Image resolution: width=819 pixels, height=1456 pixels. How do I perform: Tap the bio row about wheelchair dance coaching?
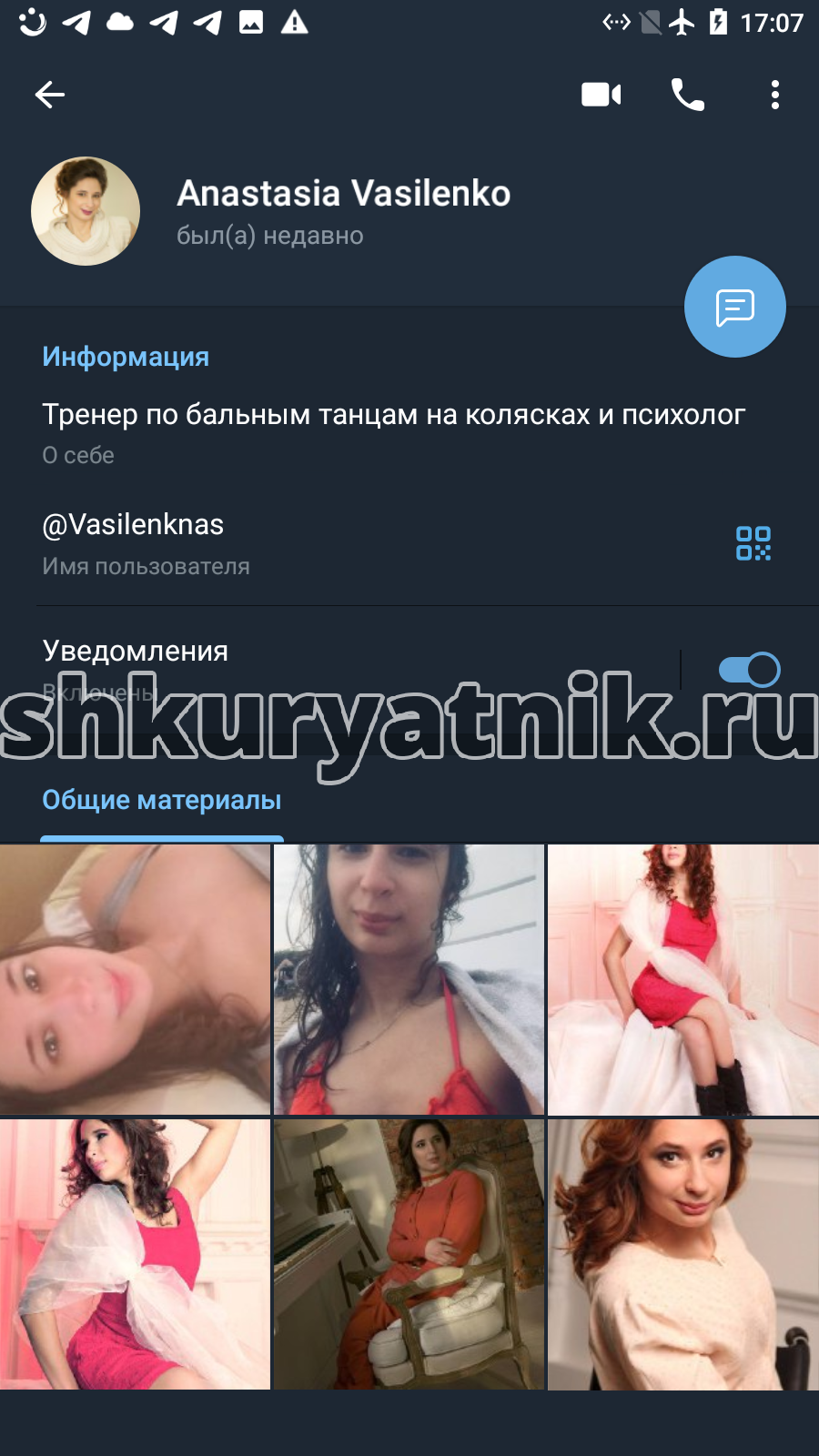409,432
